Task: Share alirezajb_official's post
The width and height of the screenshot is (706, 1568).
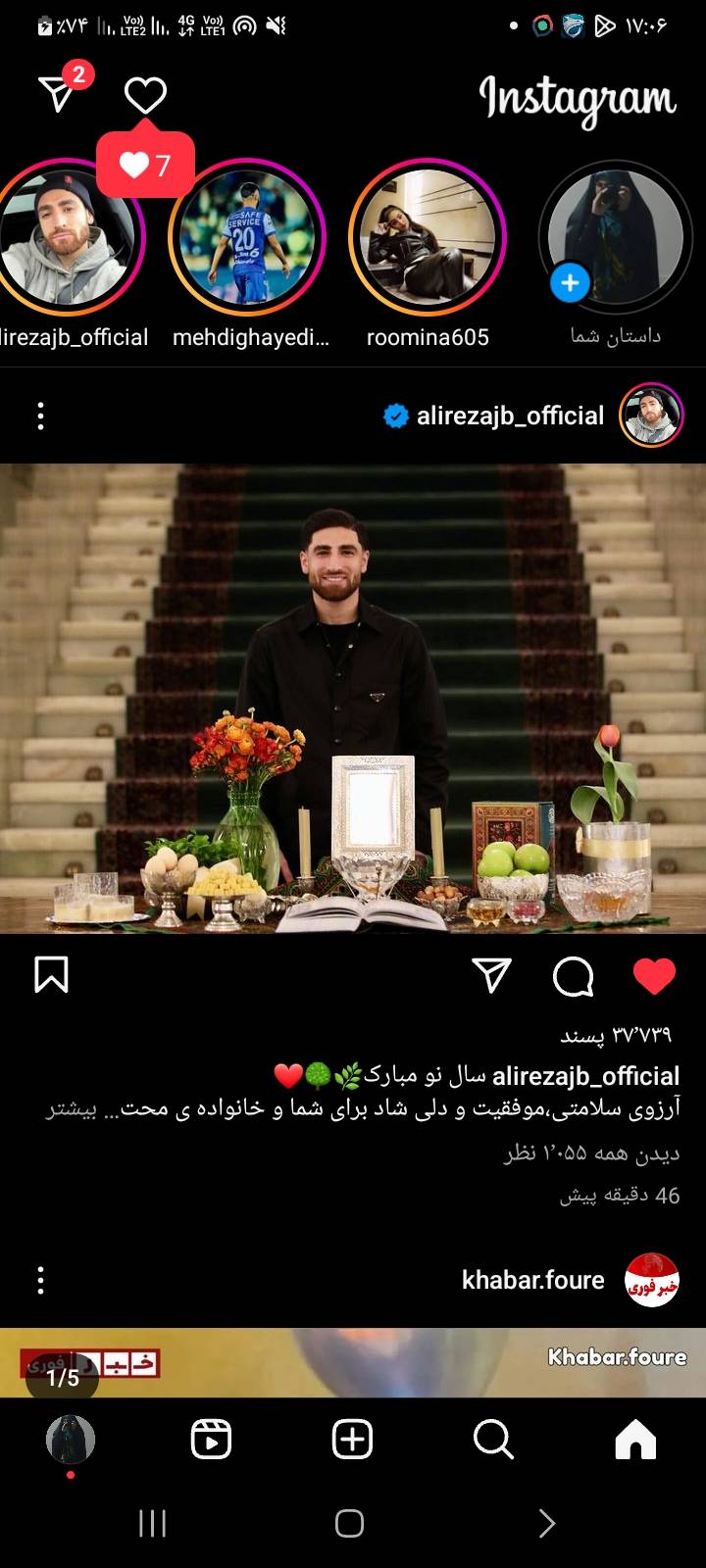Action: (x=491, y=975)
